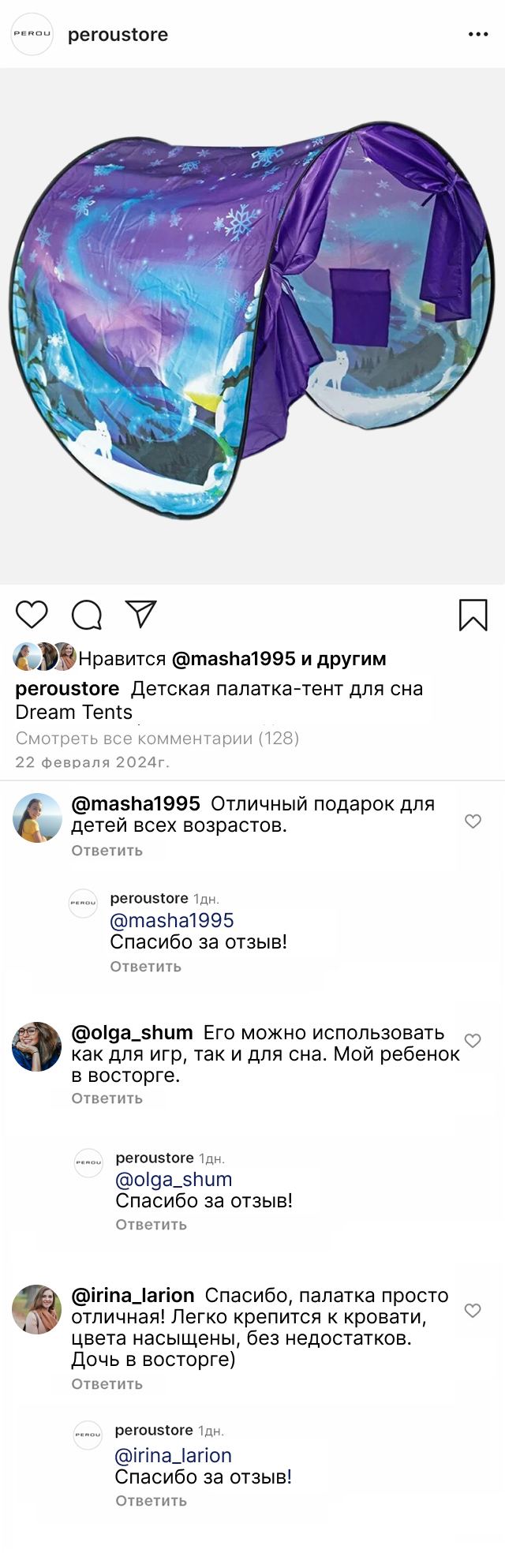Open the blue @olga_shum mention in reply
The width and height of the screenshot is (505, 1568).
[174, 1180]
